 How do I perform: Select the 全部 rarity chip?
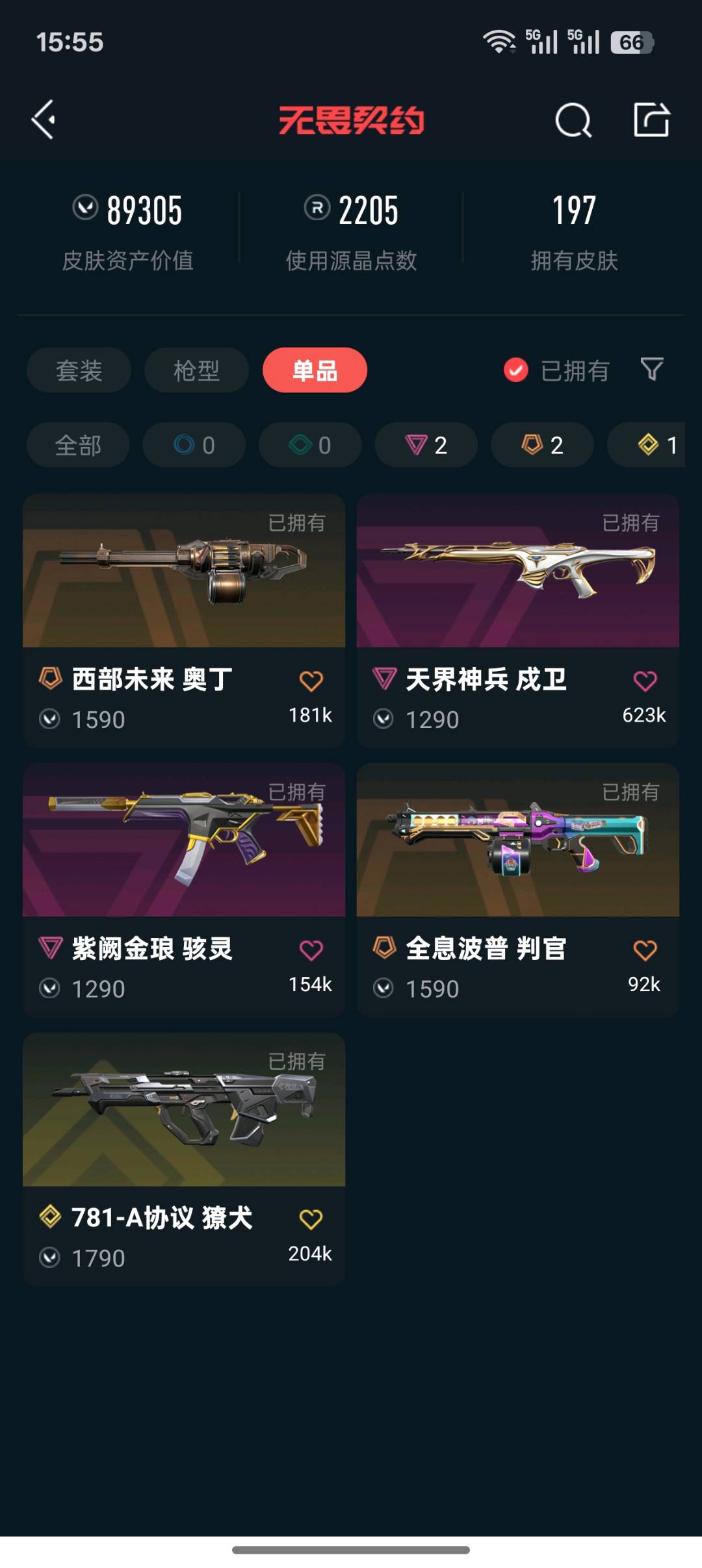tap(78, 446)
